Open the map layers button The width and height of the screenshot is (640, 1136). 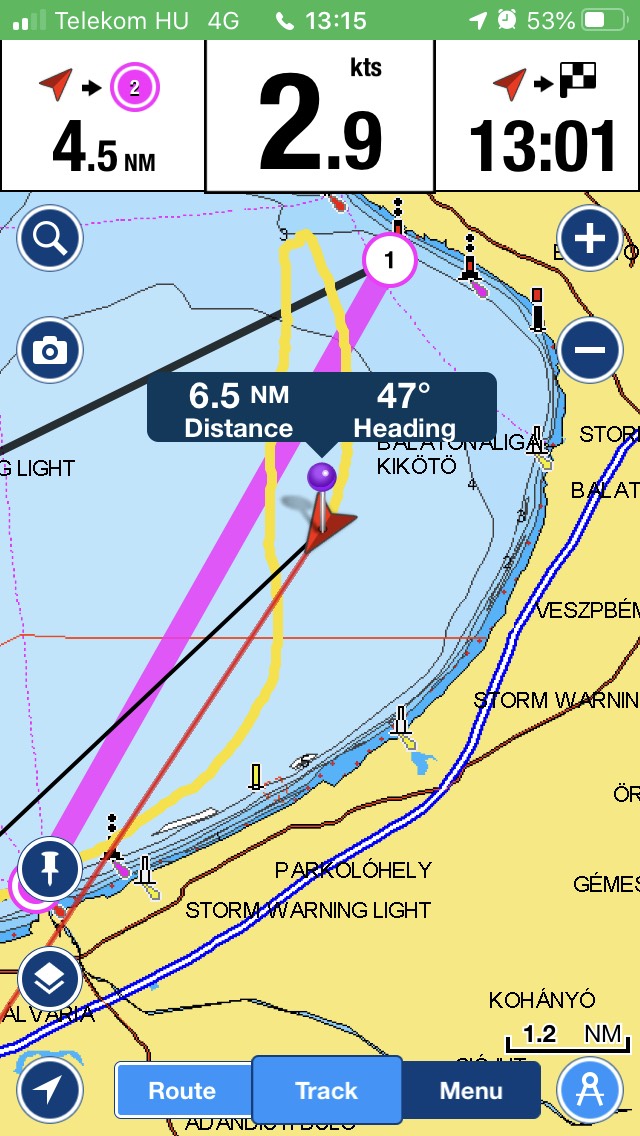[x=50, y=979]
